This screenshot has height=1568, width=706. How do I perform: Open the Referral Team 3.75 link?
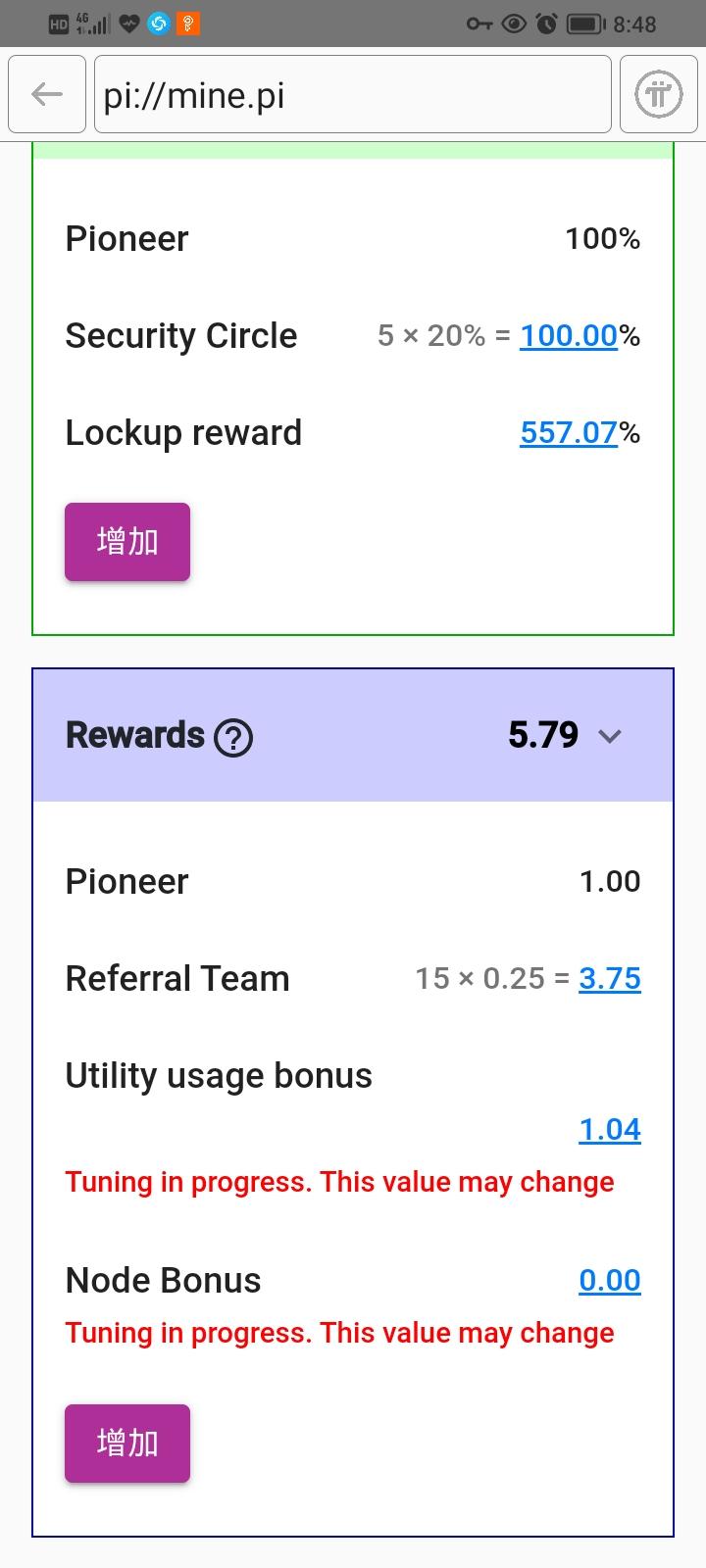[610, 978]
